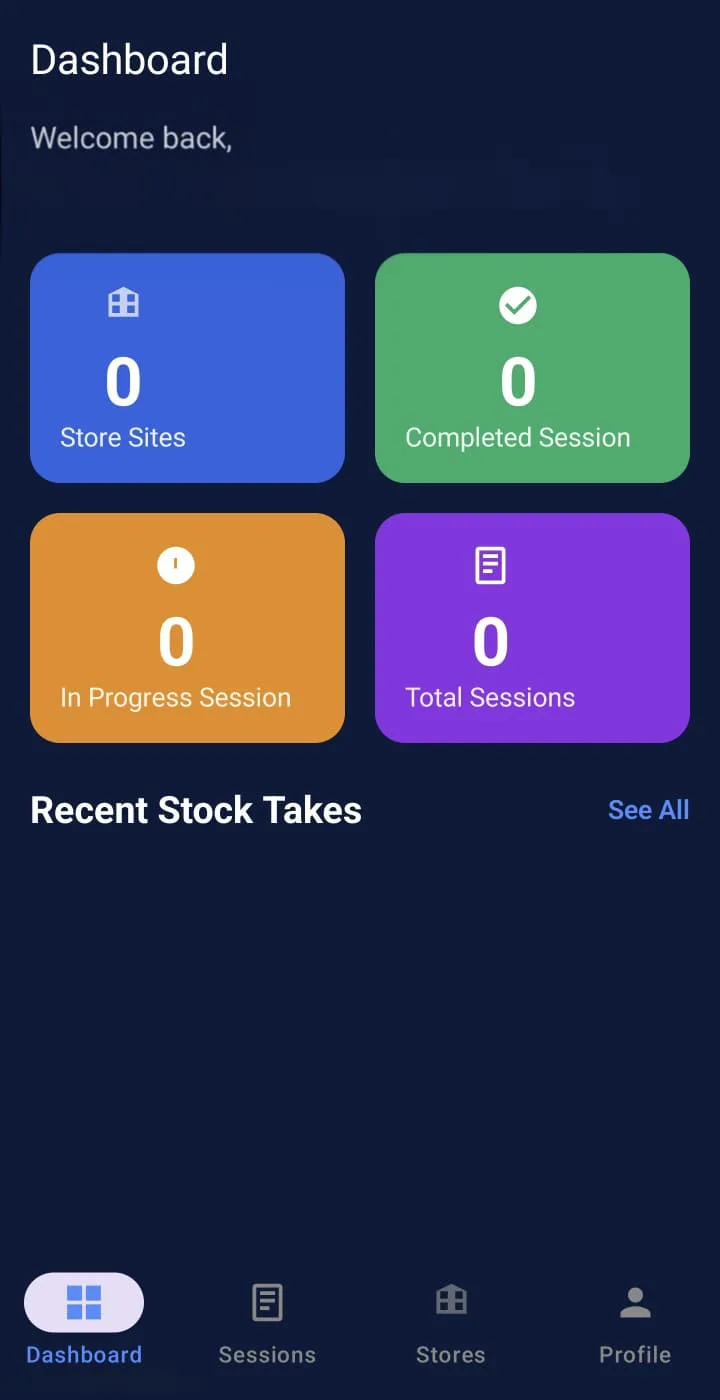Open the Total Sessions card
720x1400 pixels.
click(x=532, y=628)
